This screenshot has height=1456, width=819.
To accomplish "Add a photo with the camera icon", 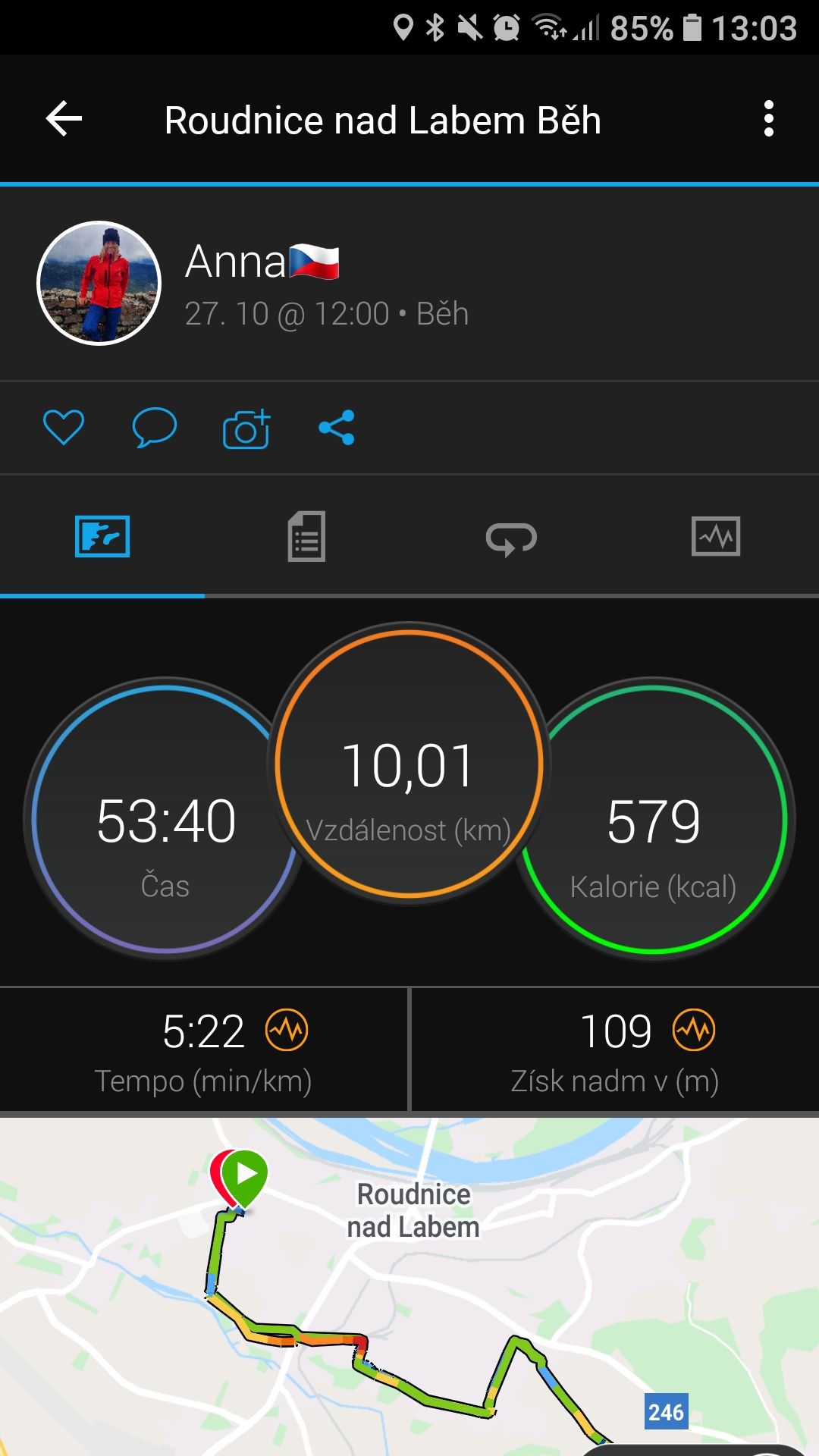I will [246, 428].
